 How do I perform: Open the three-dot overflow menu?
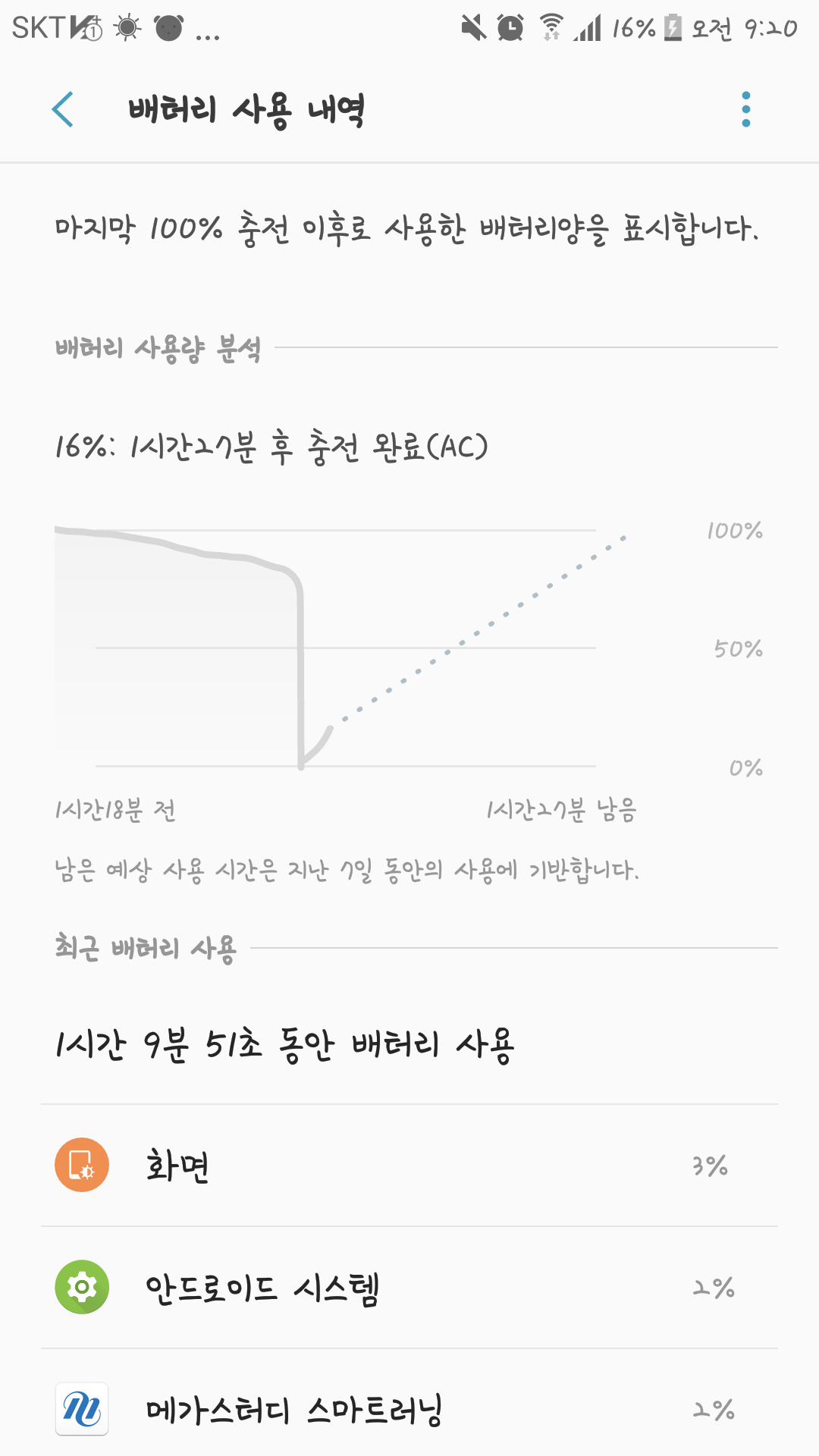pyautogui.click(x=745, y=109)
